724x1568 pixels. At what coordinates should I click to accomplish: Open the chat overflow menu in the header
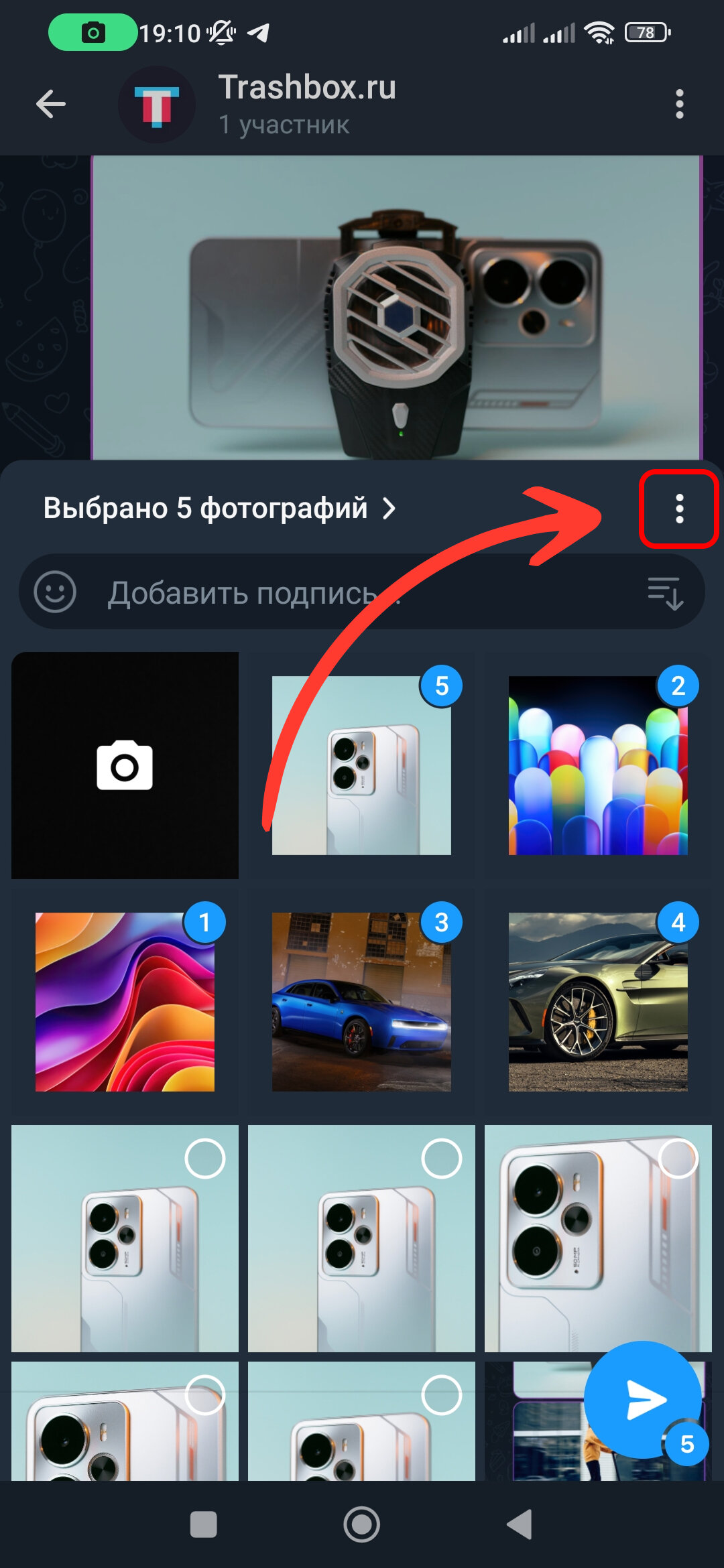click(x=679, y=105)
